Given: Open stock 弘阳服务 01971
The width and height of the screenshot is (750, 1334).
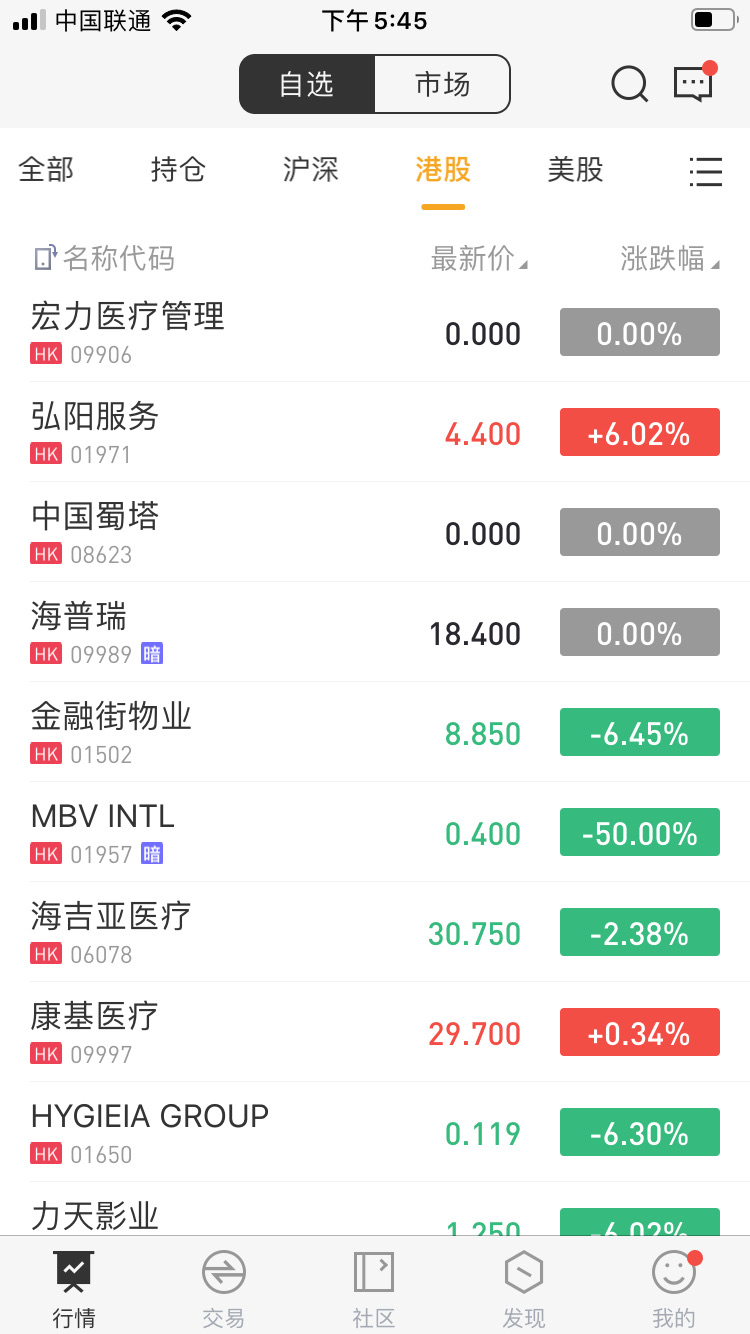Looking at the screenshot, I should pyautogui.click(x=375, y=432).
